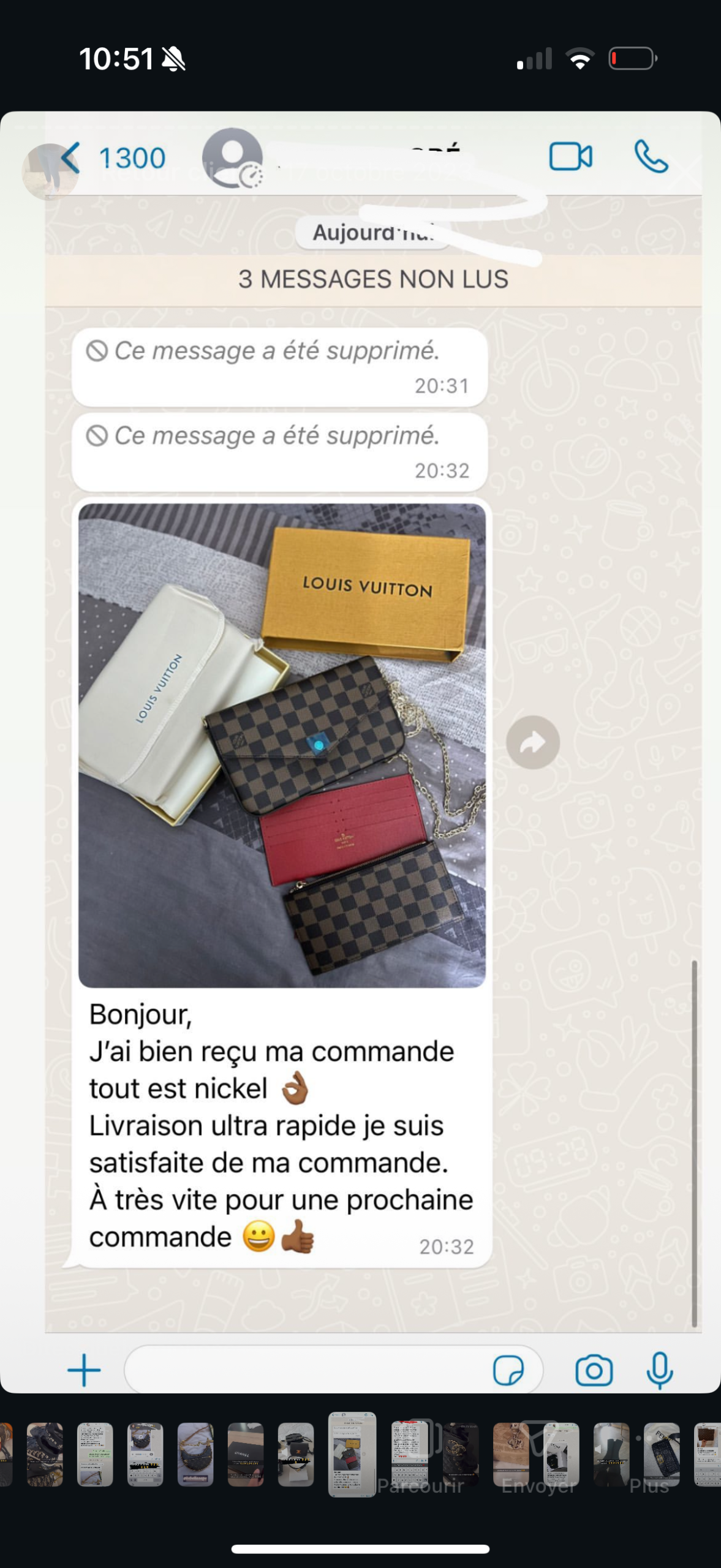Image resolution: width=721 pixels, height=1568 pixels.
Task: Focus the message text field
Action: click(306, 1370)
